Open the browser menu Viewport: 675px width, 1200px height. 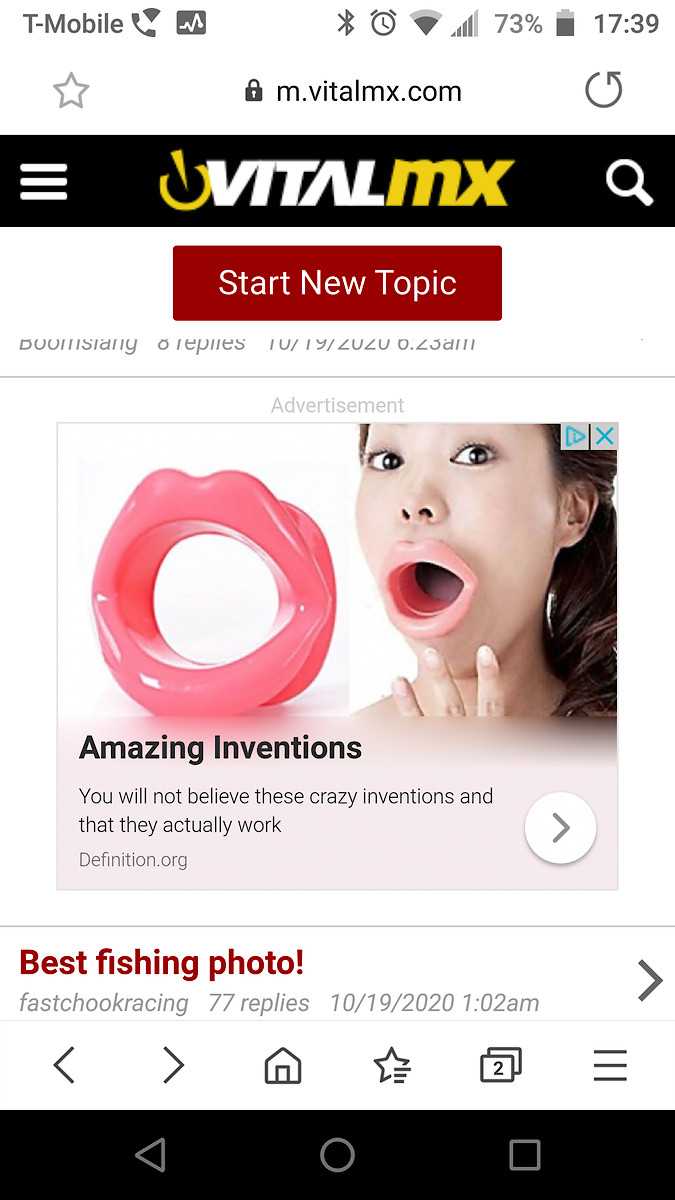point(610,1066)
